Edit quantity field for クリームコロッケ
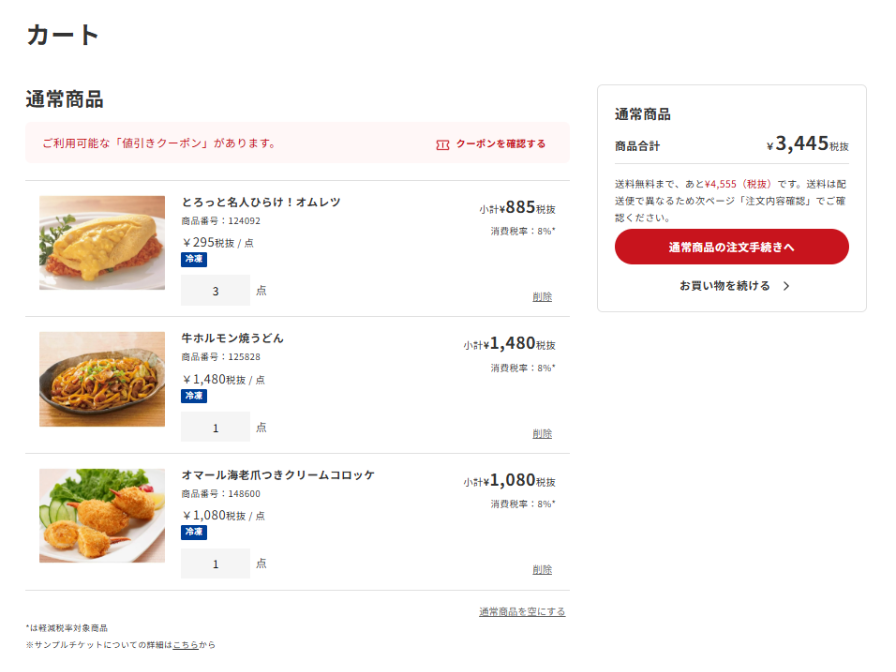This screenshot has width=896, height=672. tap(215, 564)
